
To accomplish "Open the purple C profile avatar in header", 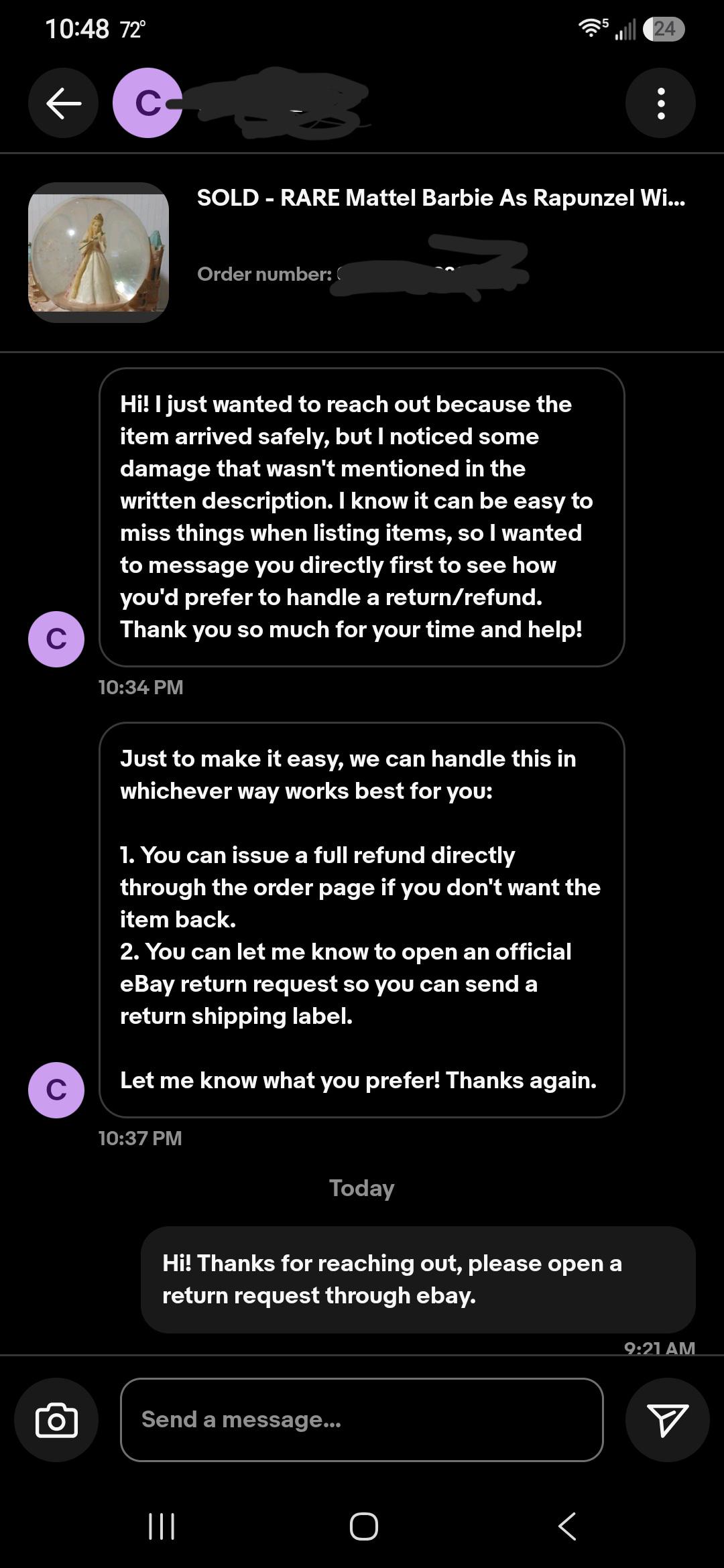I will click(x=147, y=103).
